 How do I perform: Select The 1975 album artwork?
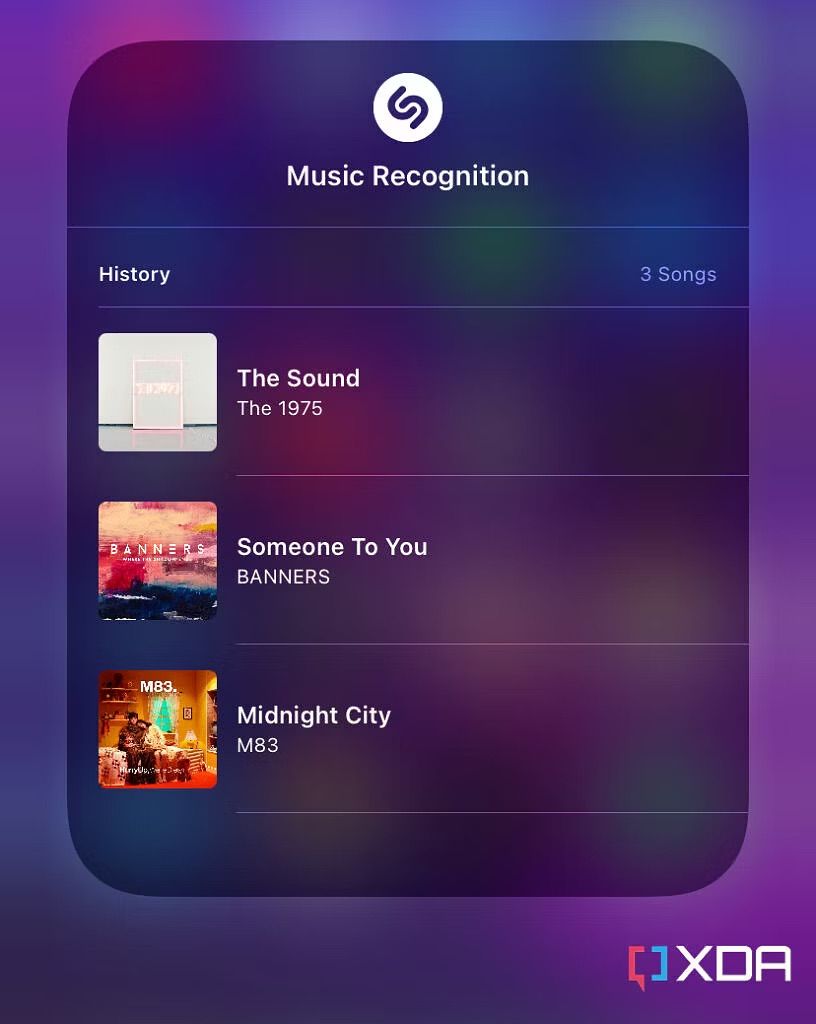point(157,392)
